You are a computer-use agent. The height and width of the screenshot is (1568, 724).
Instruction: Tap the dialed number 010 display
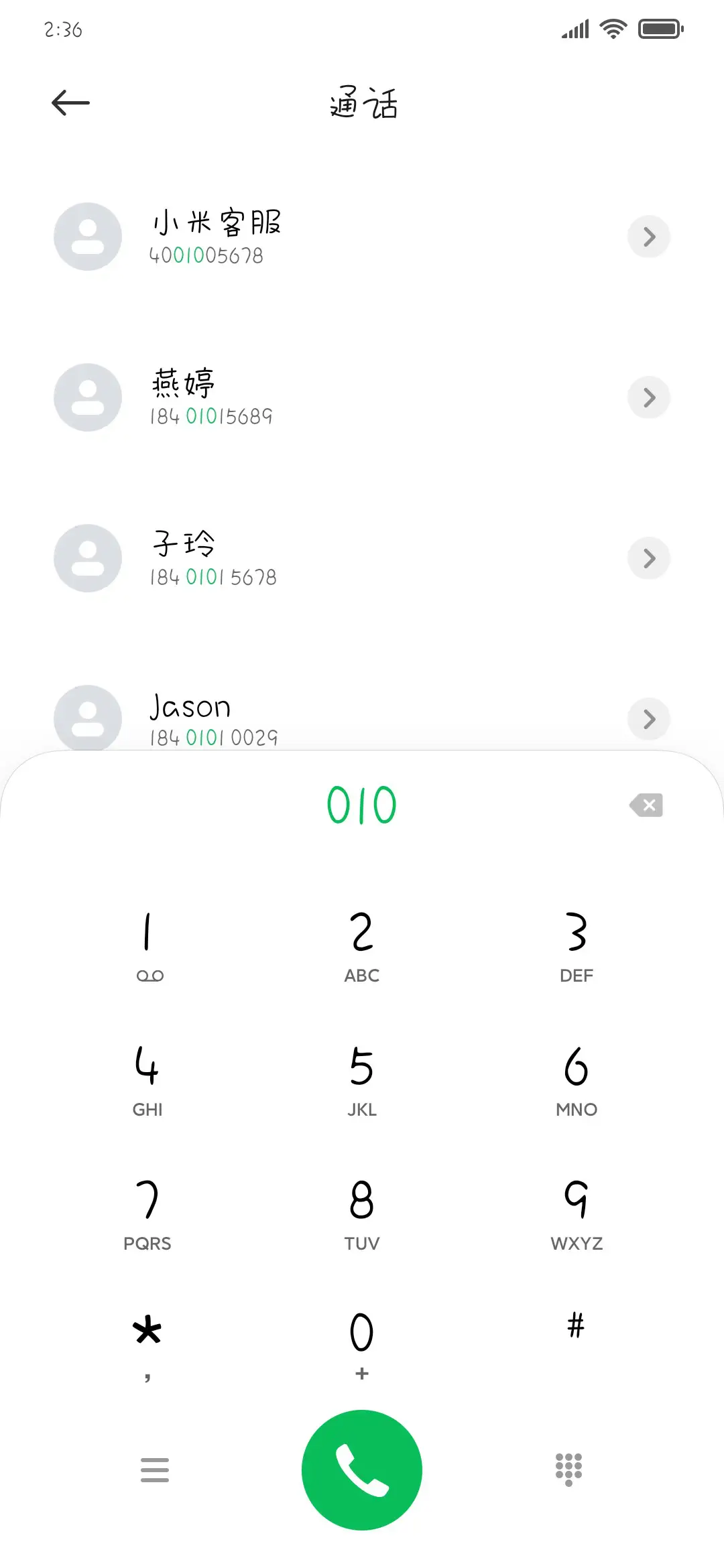coord(361,805)
